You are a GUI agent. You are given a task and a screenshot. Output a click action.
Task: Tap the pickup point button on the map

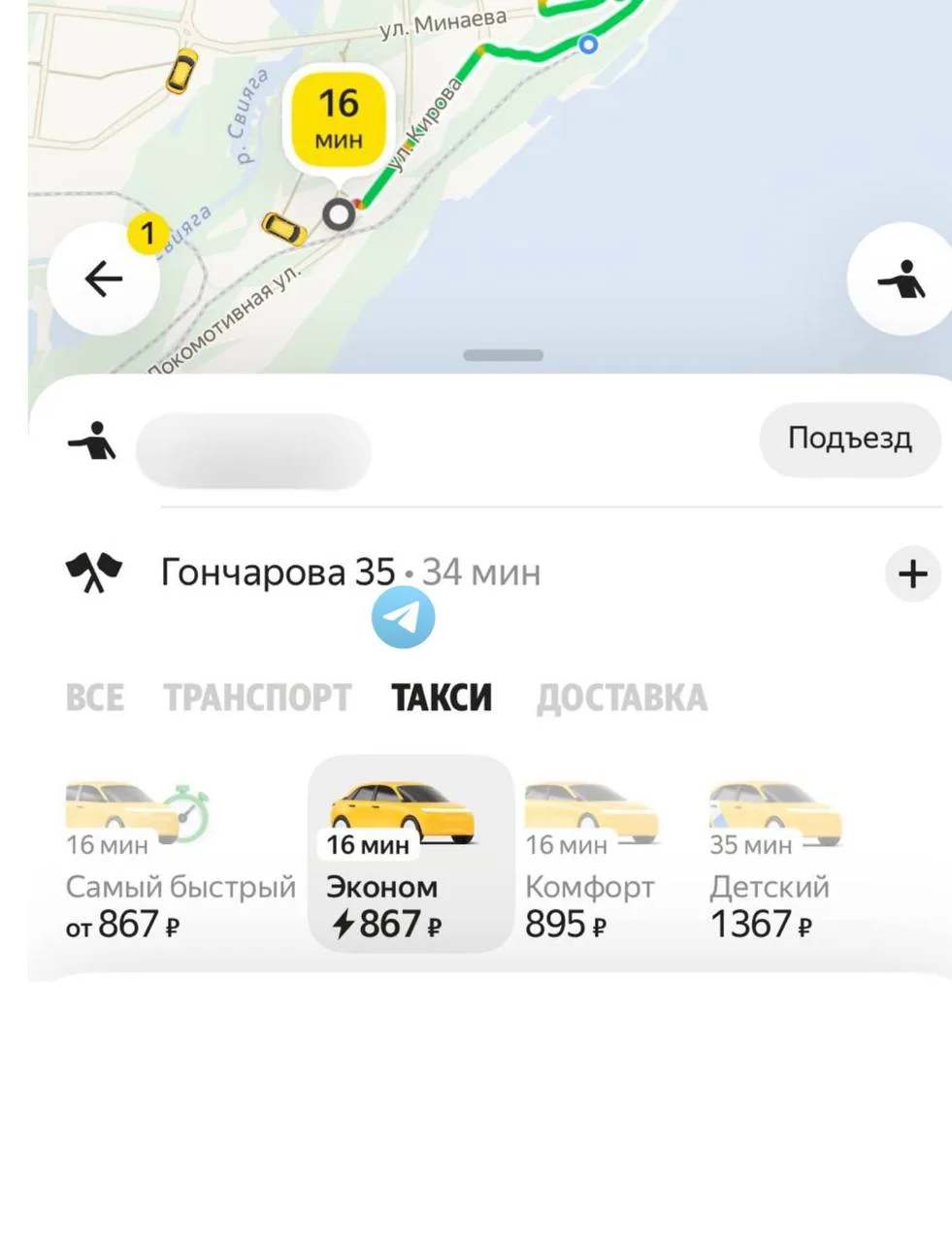pos(902,279)
